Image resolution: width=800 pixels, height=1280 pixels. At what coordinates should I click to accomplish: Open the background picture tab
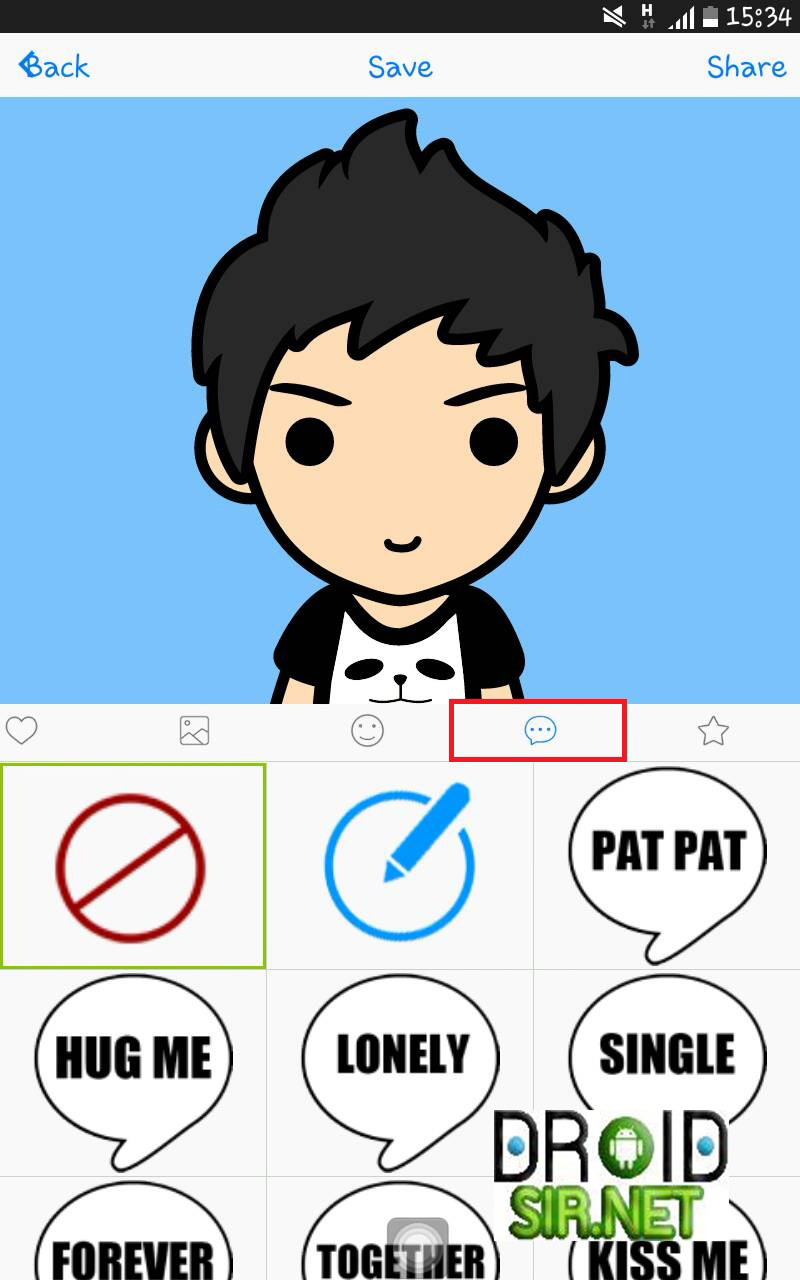pyautogui.click(x=194, y=731)
